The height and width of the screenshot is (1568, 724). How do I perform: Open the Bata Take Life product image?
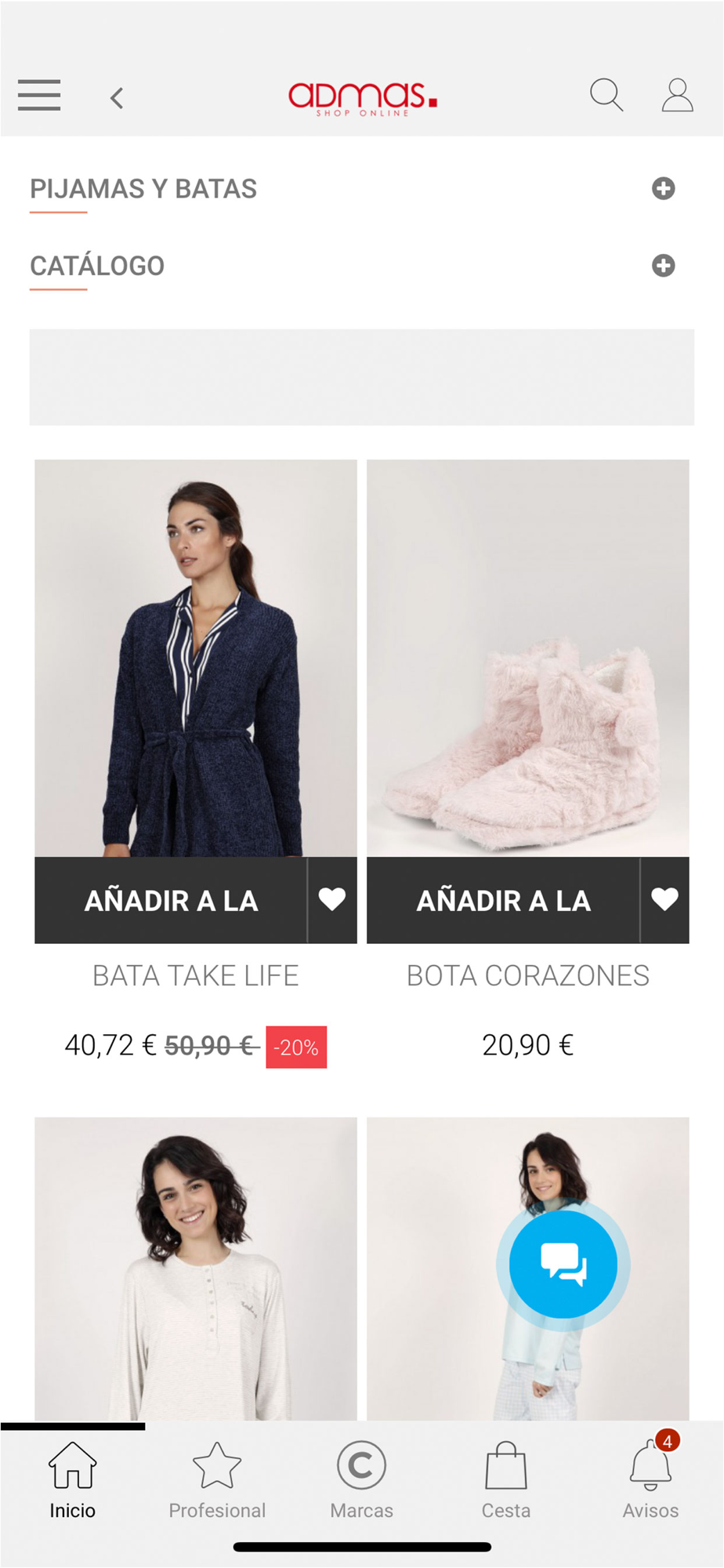click(x=195, y=657)
